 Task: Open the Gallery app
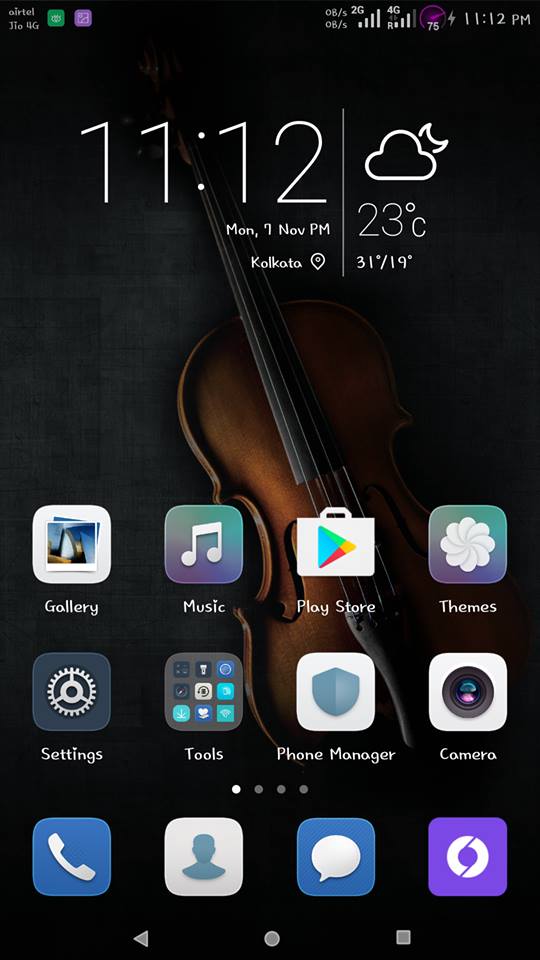click(x=72, y=544)
